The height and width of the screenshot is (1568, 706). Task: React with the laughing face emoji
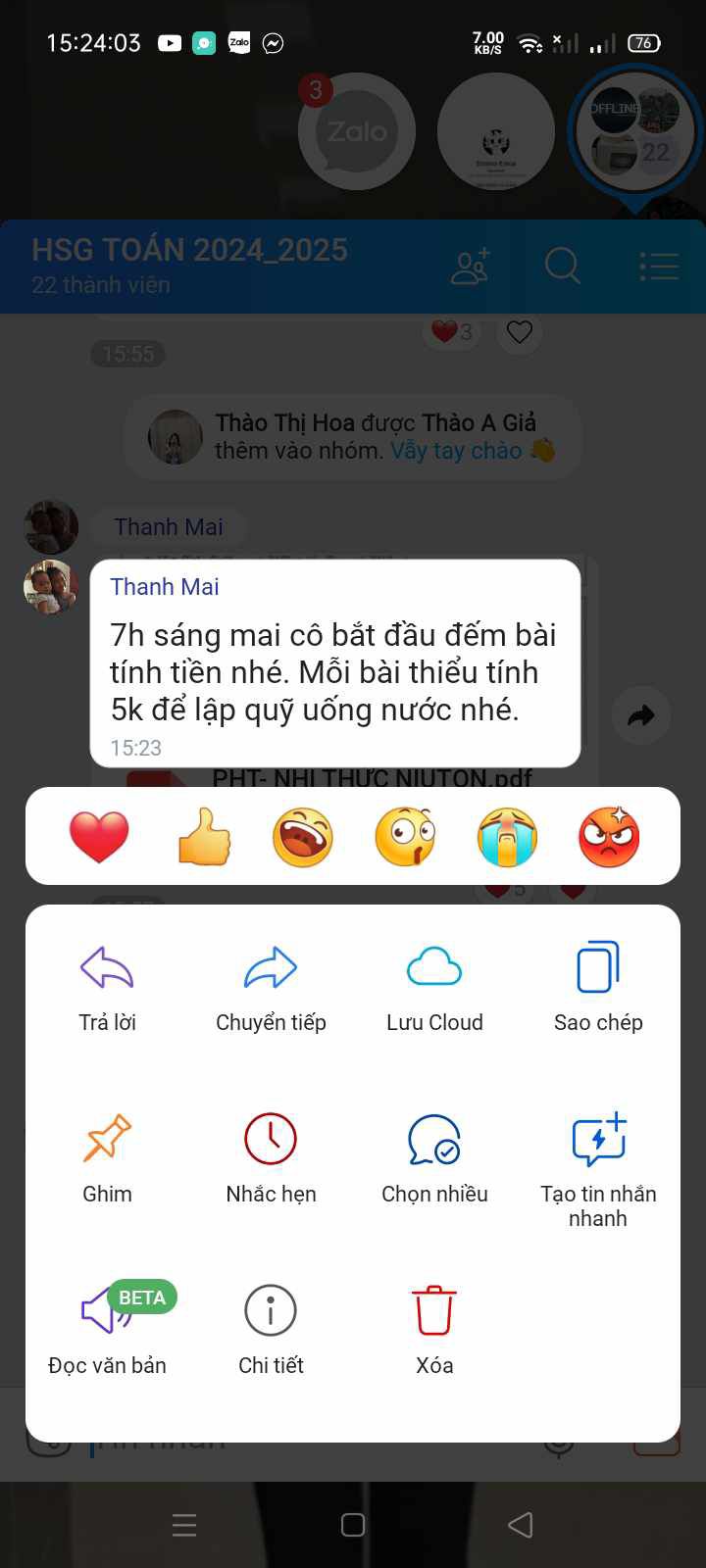pyautogui.click(x=303, y=837)
